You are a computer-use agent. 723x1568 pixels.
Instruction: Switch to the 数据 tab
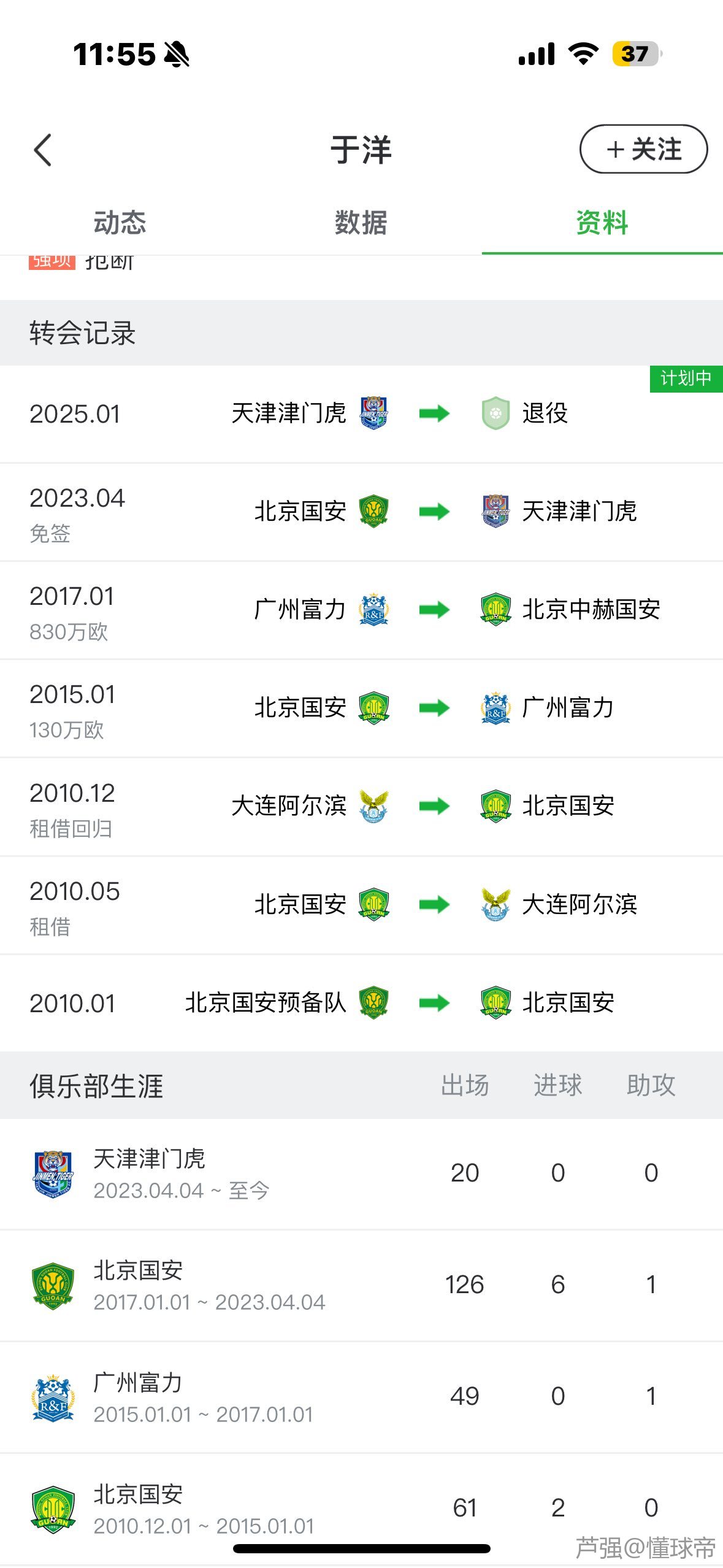click(x=361, y=223)
